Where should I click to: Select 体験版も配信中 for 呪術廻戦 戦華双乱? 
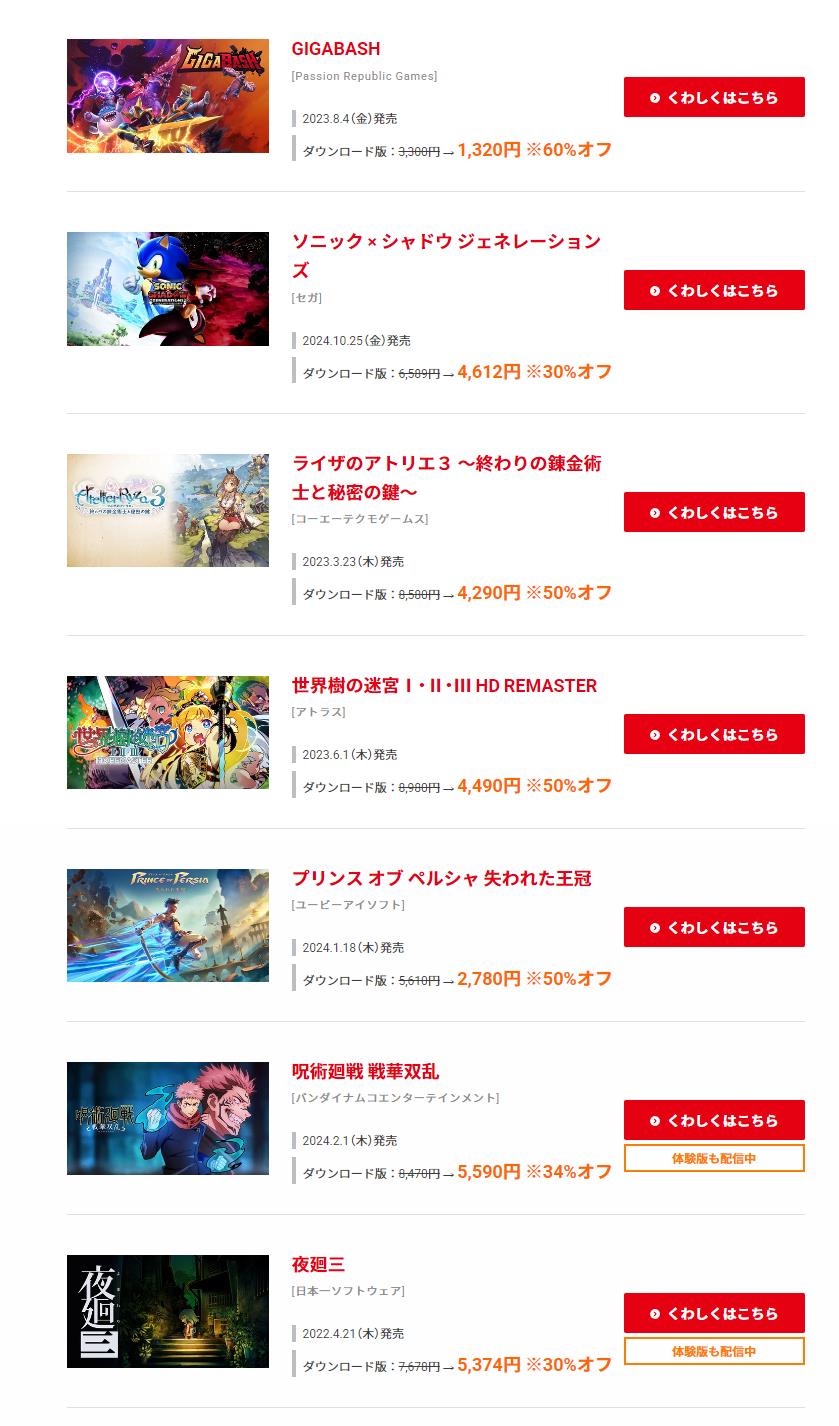[714, 1158]
